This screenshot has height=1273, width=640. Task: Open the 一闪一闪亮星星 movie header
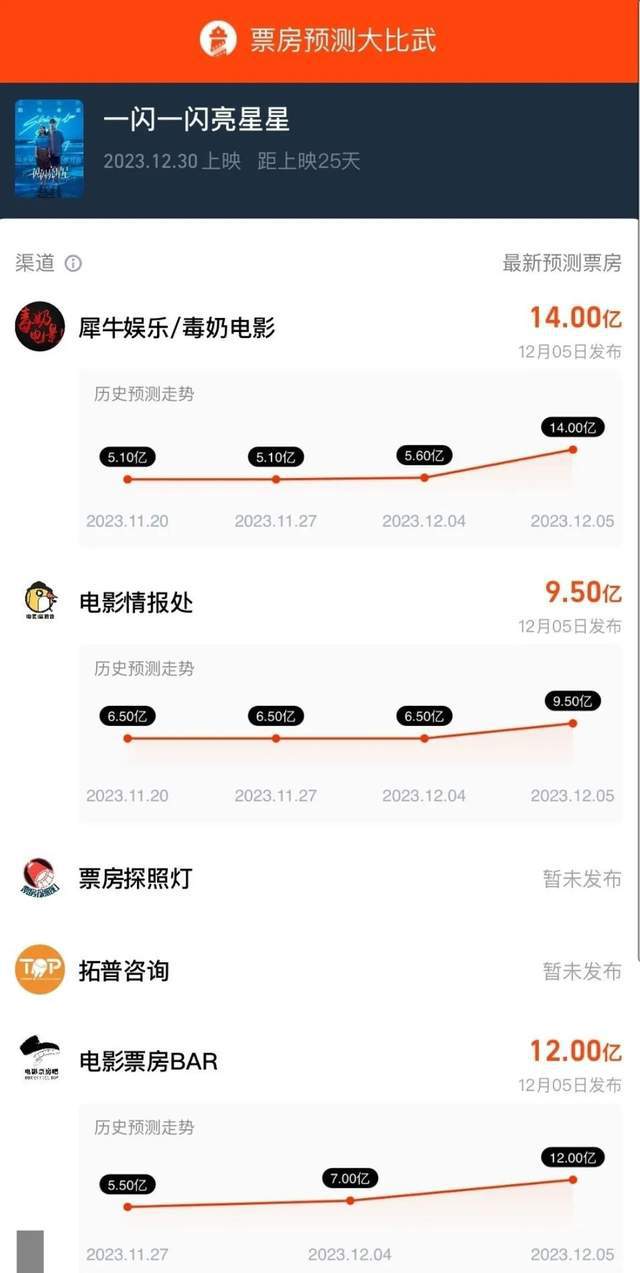[x=320, y=147]
